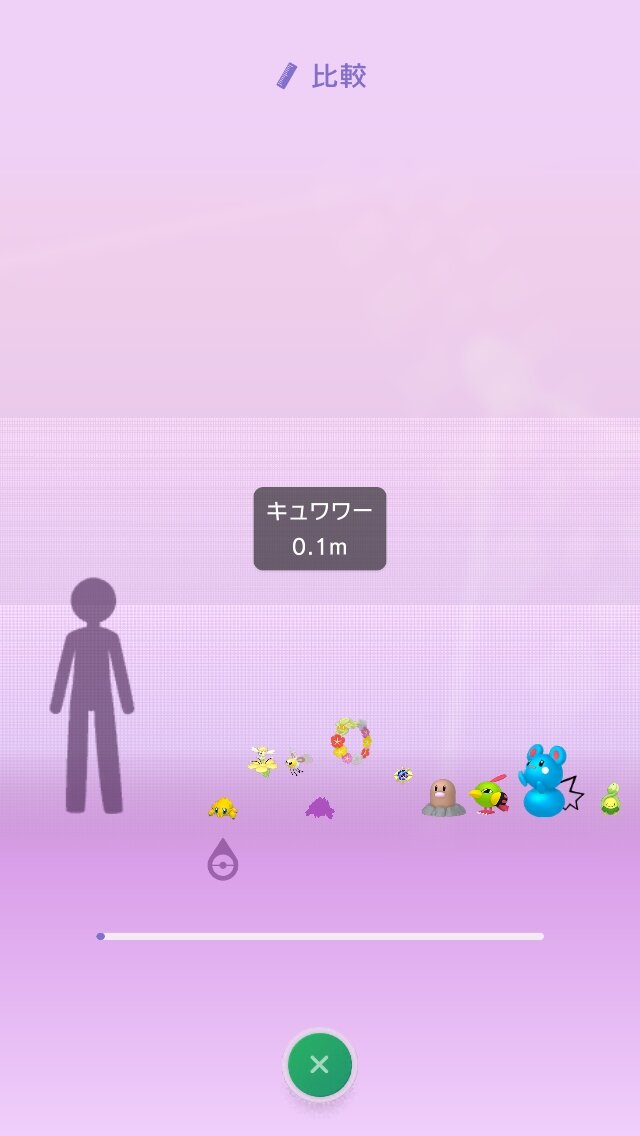Screen dimensions: 640x1136
Task: Select the yellow Joltik spider
Action: pos(222,807)
